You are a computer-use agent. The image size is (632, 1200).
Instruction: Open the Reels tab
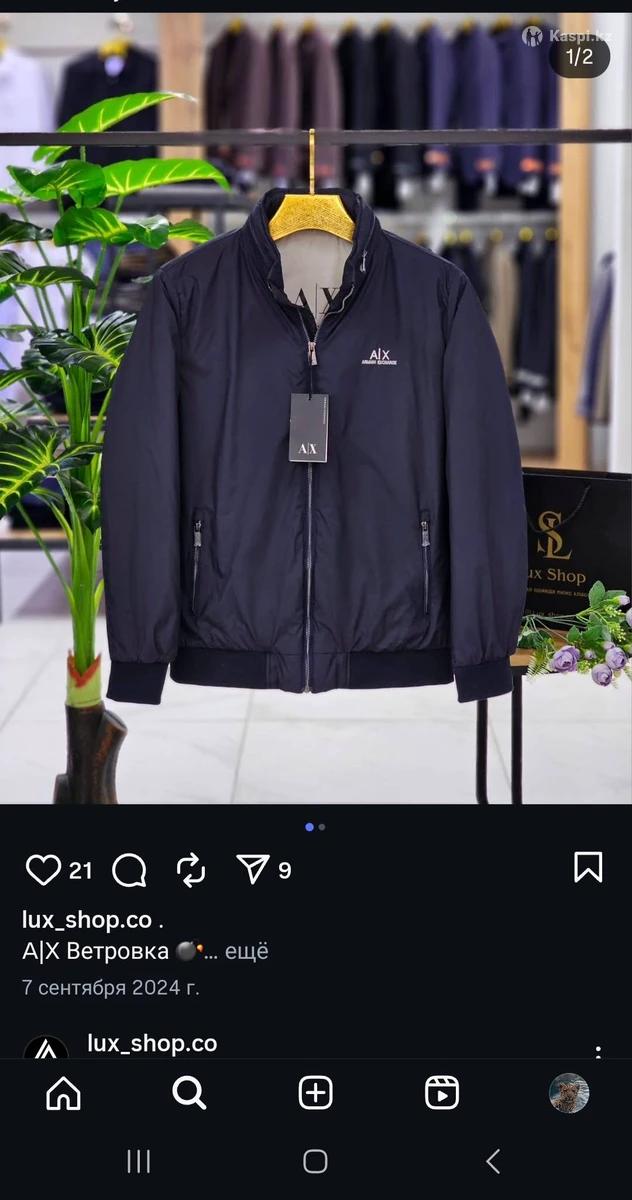click(x=442, y=1093)
